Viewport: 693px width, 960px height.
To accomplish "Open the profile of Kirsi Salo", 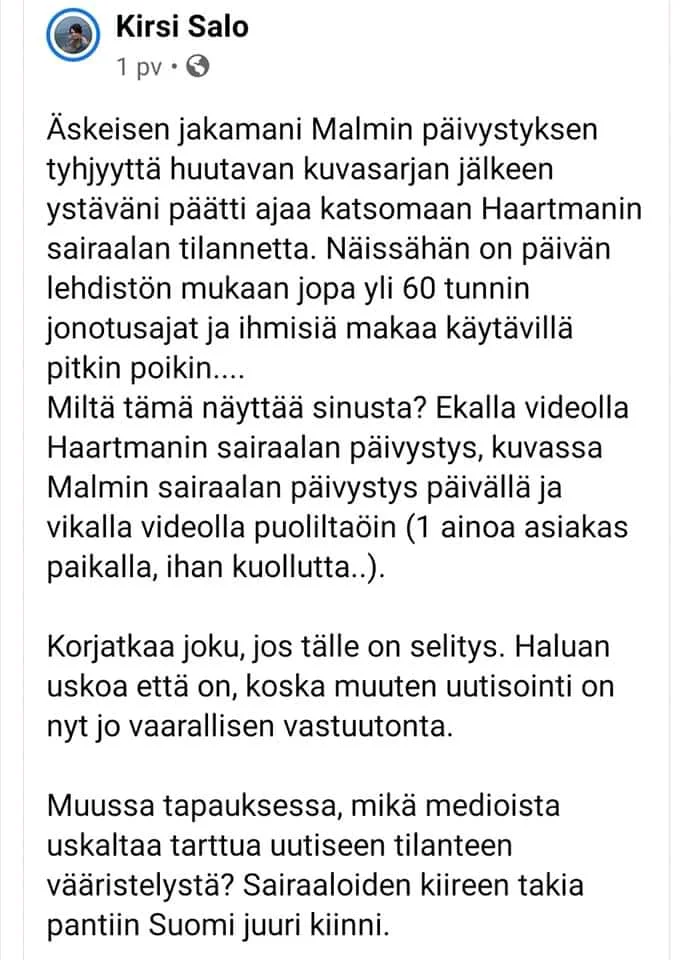I will (x=181, y=25).
